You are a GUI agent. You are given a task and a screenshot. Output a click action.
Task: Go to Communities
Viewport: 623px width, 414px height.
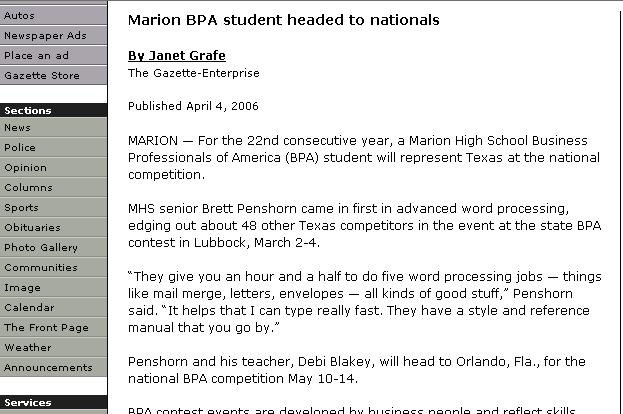tap(41, 268)
